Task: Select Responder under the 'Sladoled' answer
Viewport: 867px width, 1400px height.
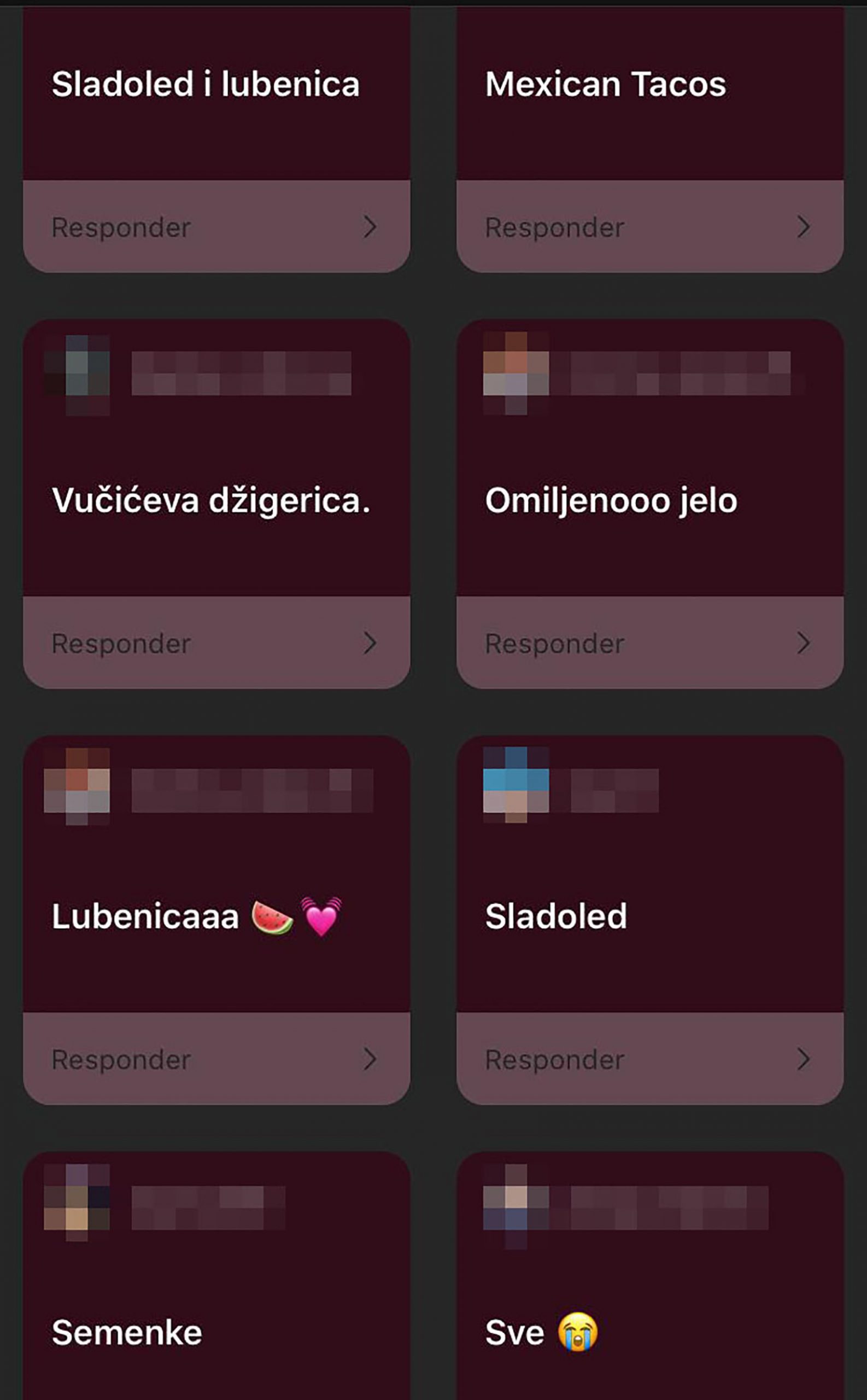Action: 649,1059
